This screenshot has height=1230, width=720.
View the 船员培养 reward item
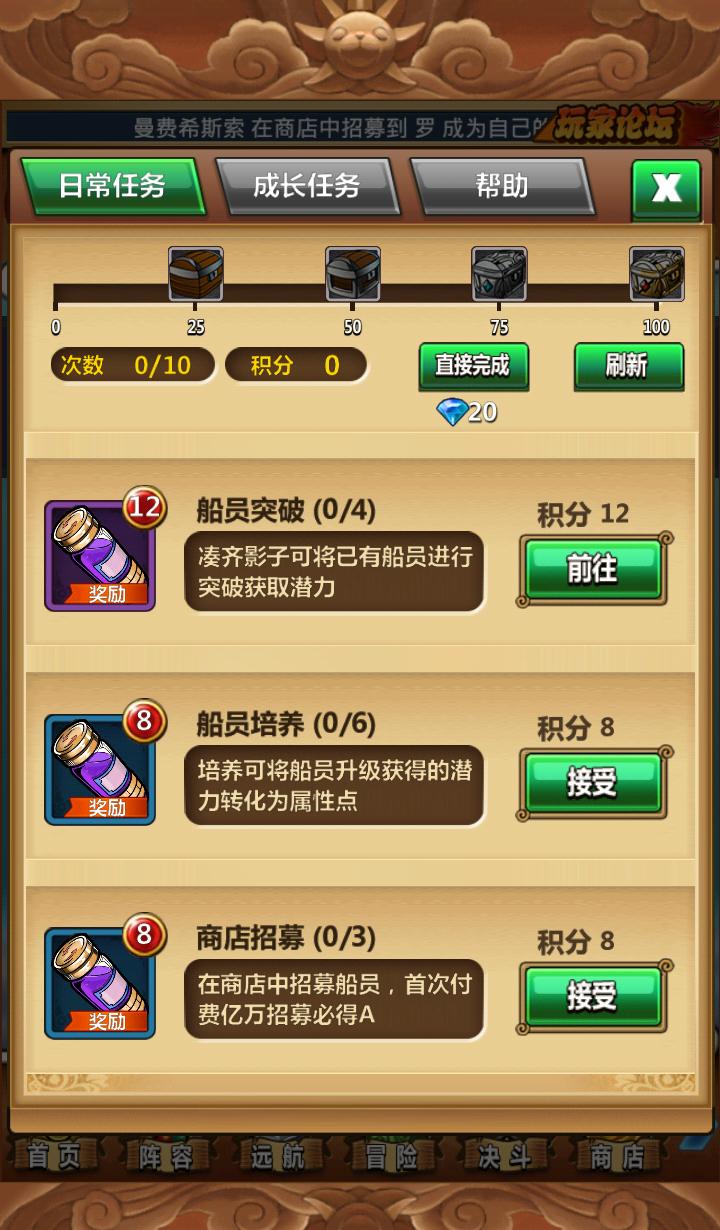(100, 769)
